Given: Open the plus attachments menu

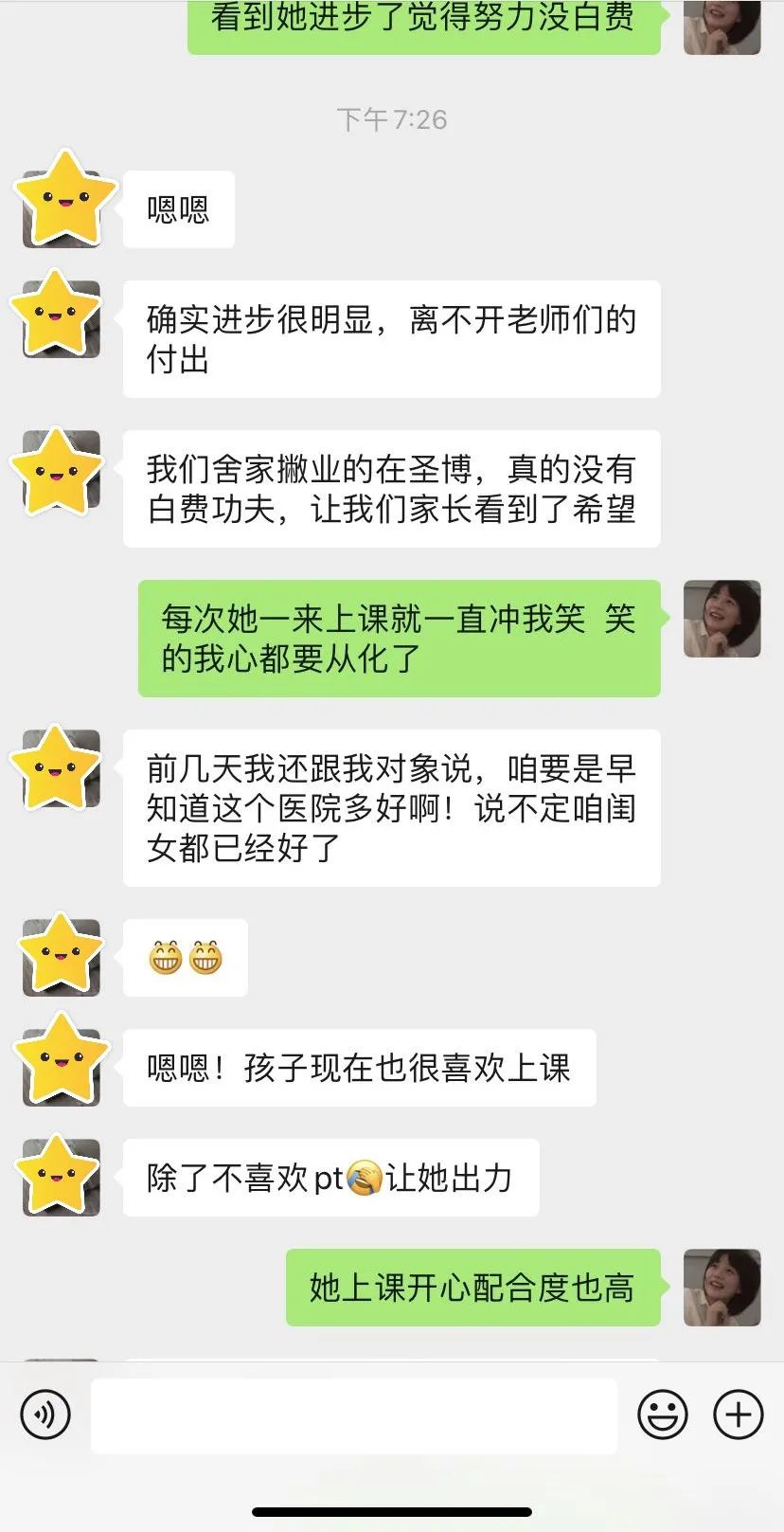Looking at the screenshot, I should [x=738, y=1415].
